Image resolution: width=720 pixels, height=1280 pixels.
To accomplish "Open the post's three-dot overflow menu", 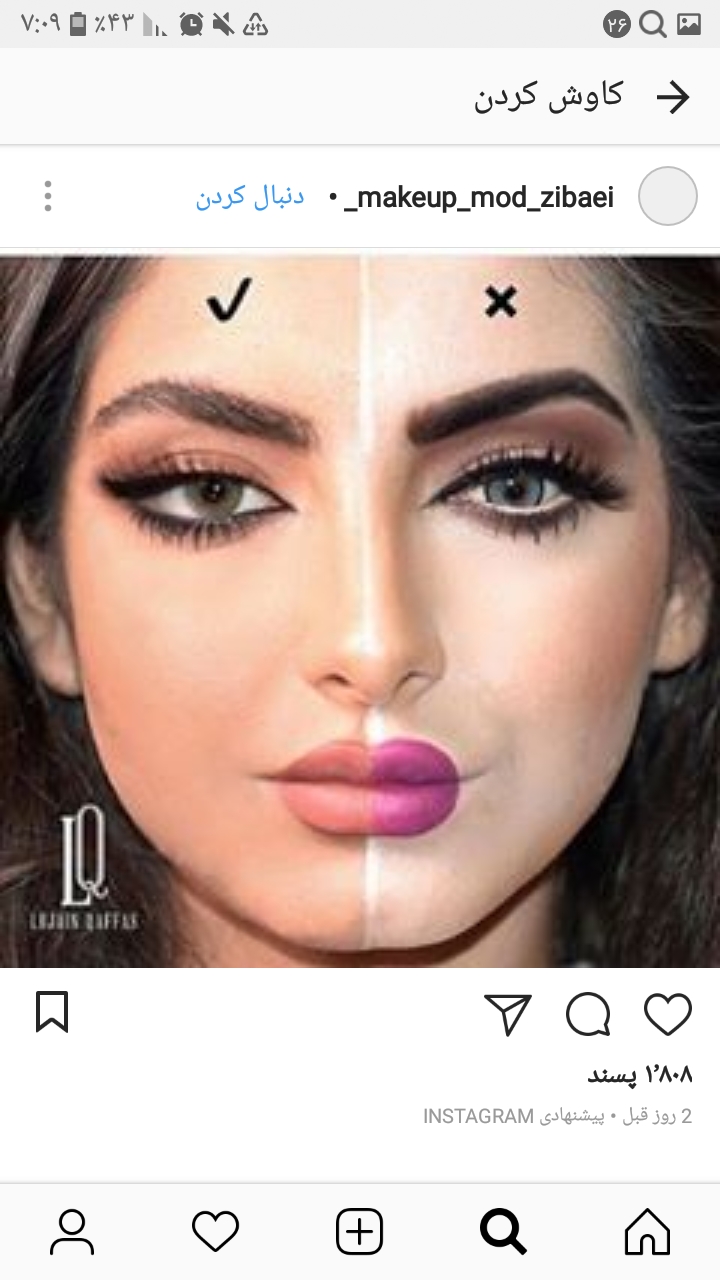I will point(48,196).
